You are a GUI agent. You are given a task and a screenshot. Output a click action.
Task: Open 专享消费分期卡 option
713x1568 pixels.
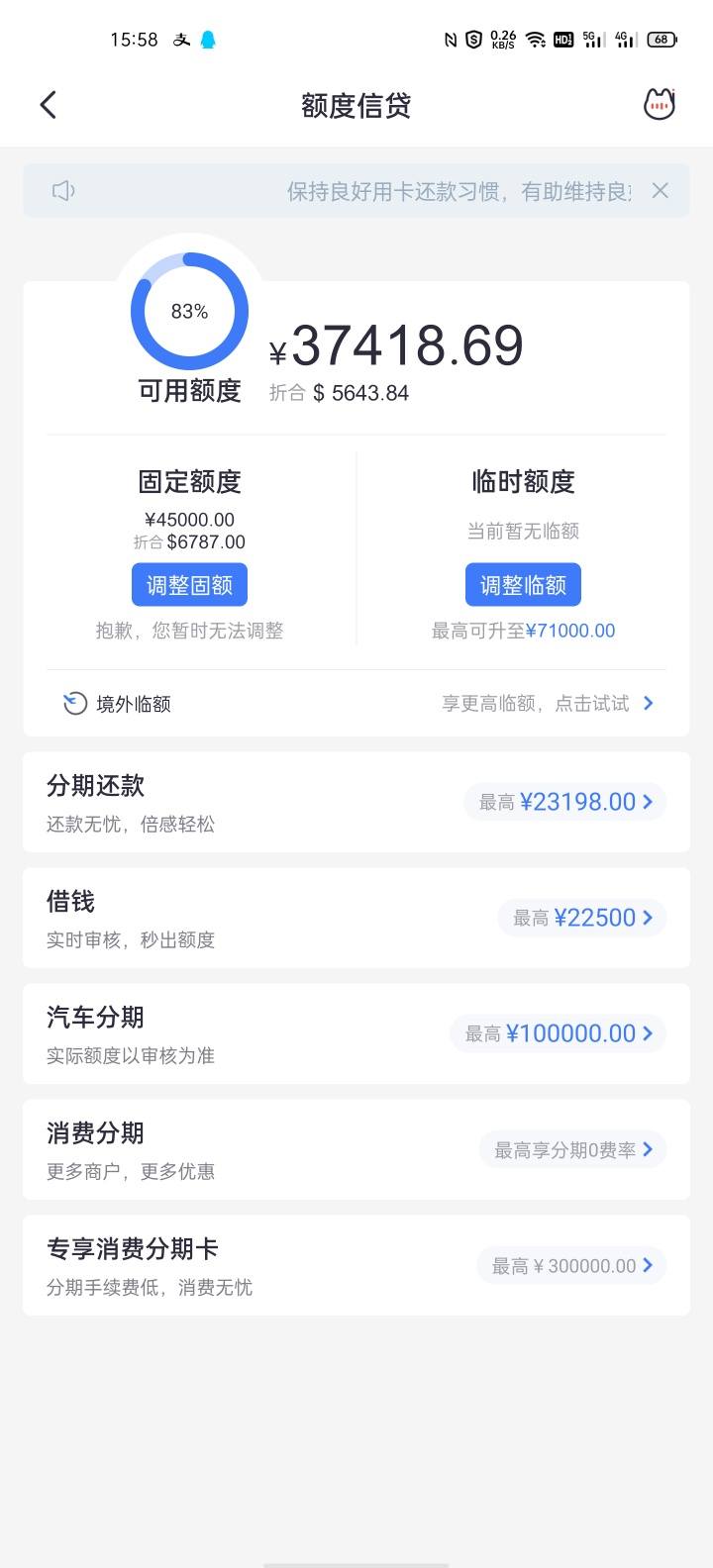point(356,1265)
